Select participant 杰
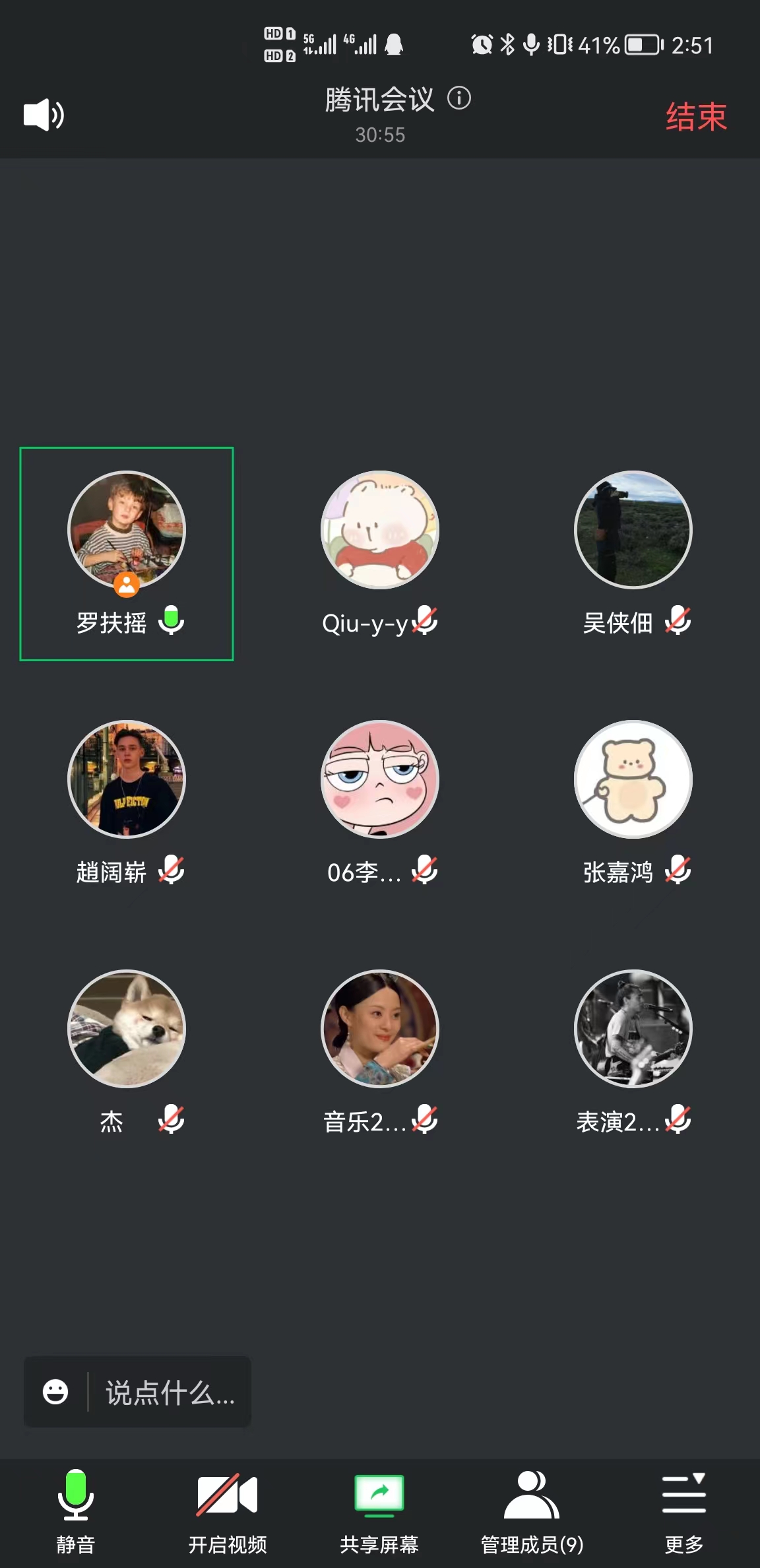Image resolution: width=760 pixels, height=1568 pixels. click(x=127, y=1051)
